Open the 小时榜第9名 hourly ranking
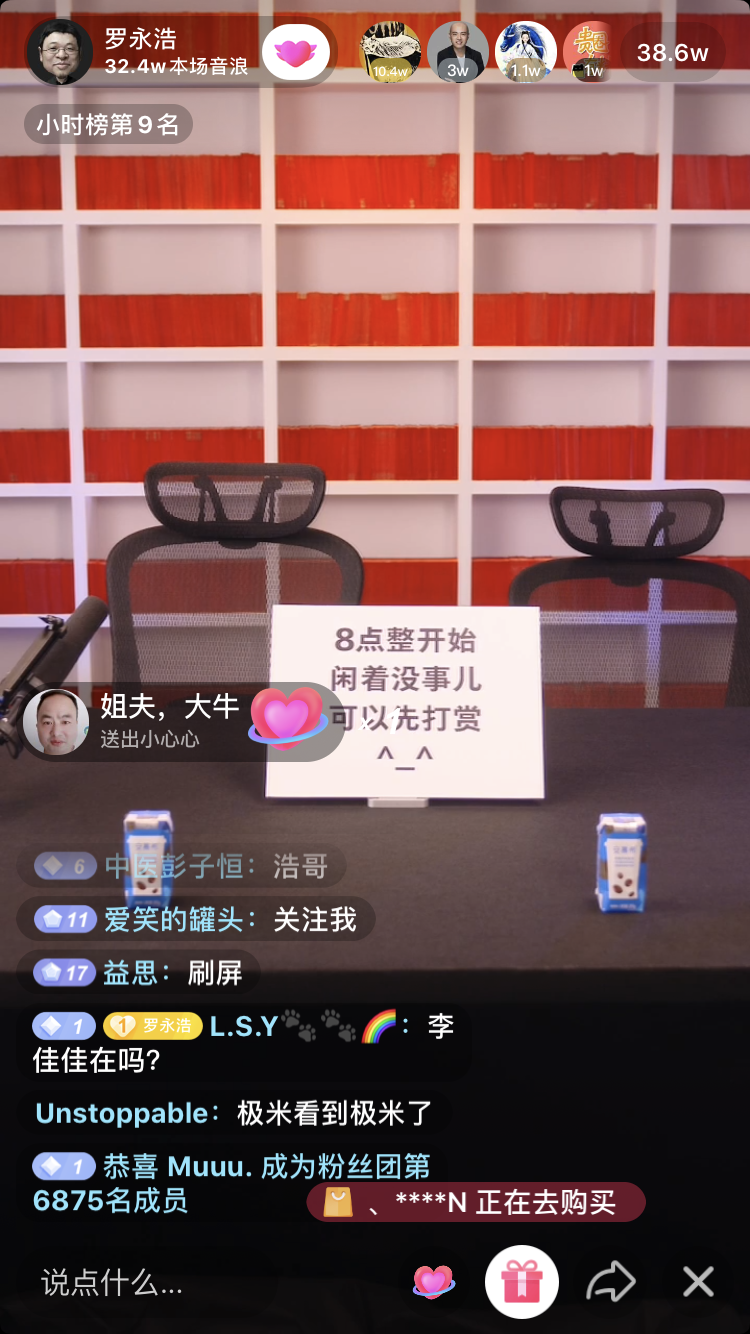This screenshot has height=1334, width=750. point(108,125)
